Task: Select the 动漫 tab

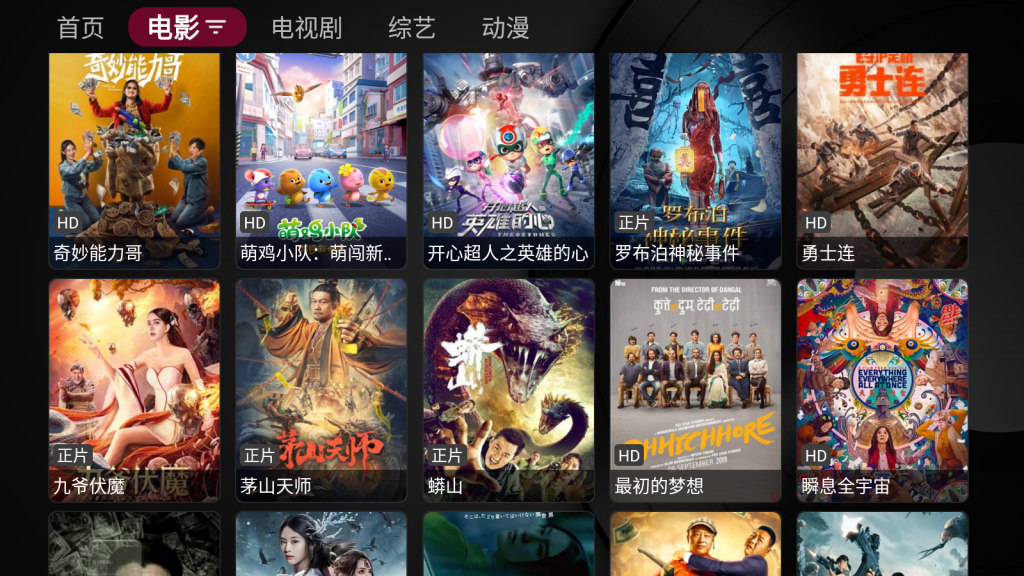Action: click(x=505, y=28)
